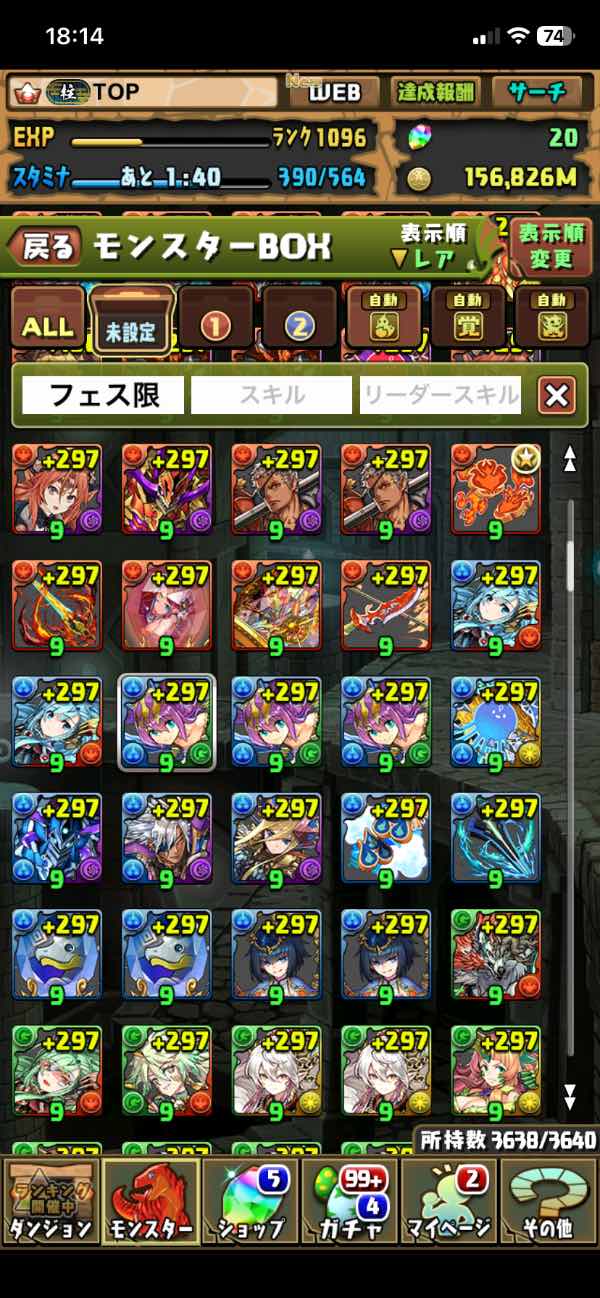Jump to top with the double up arrow
The height and width of the screenshot is (1298, 600).
569,459
